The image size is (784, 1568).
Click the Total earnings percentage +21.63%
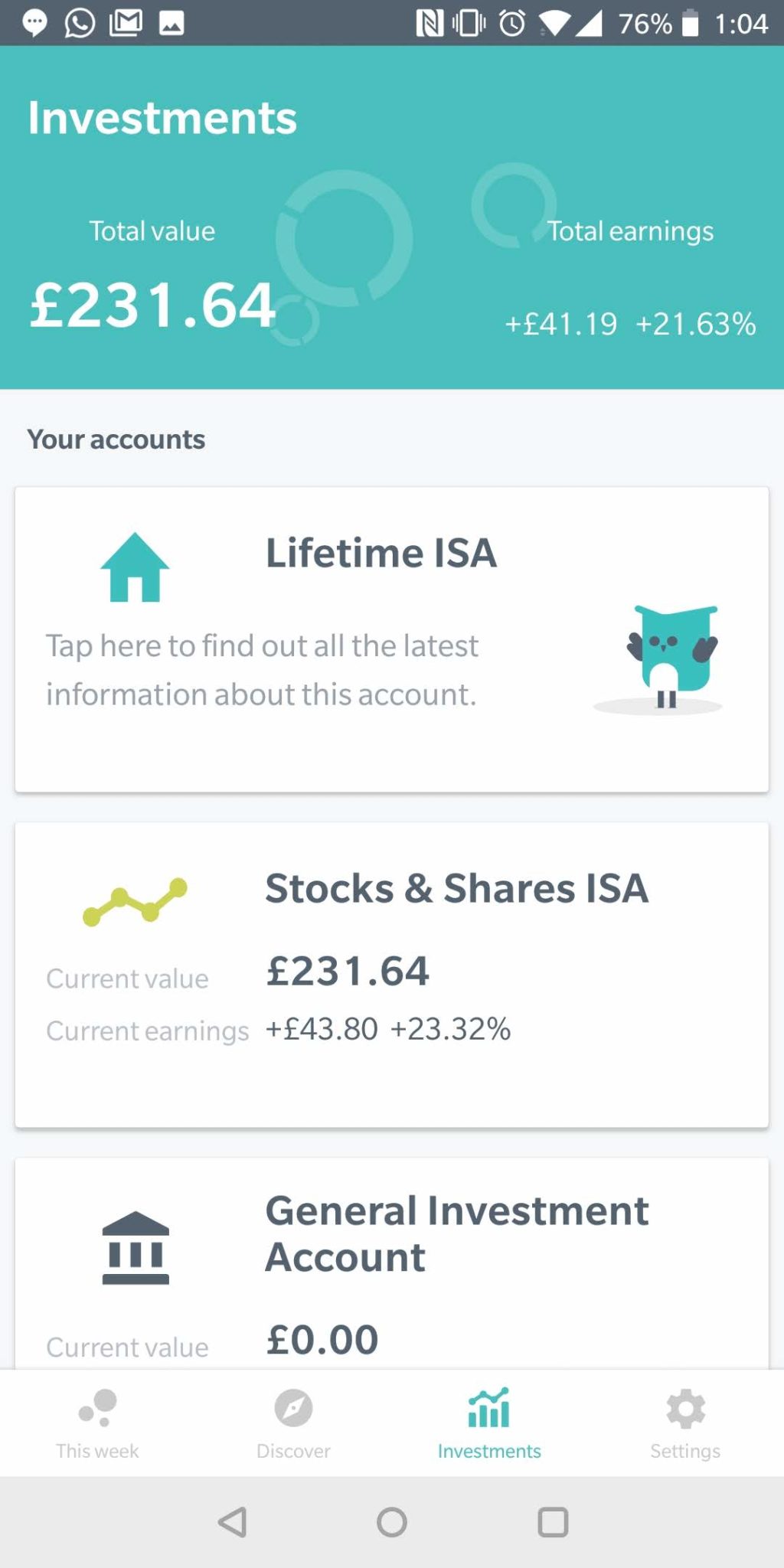click(x=697, y=324)
